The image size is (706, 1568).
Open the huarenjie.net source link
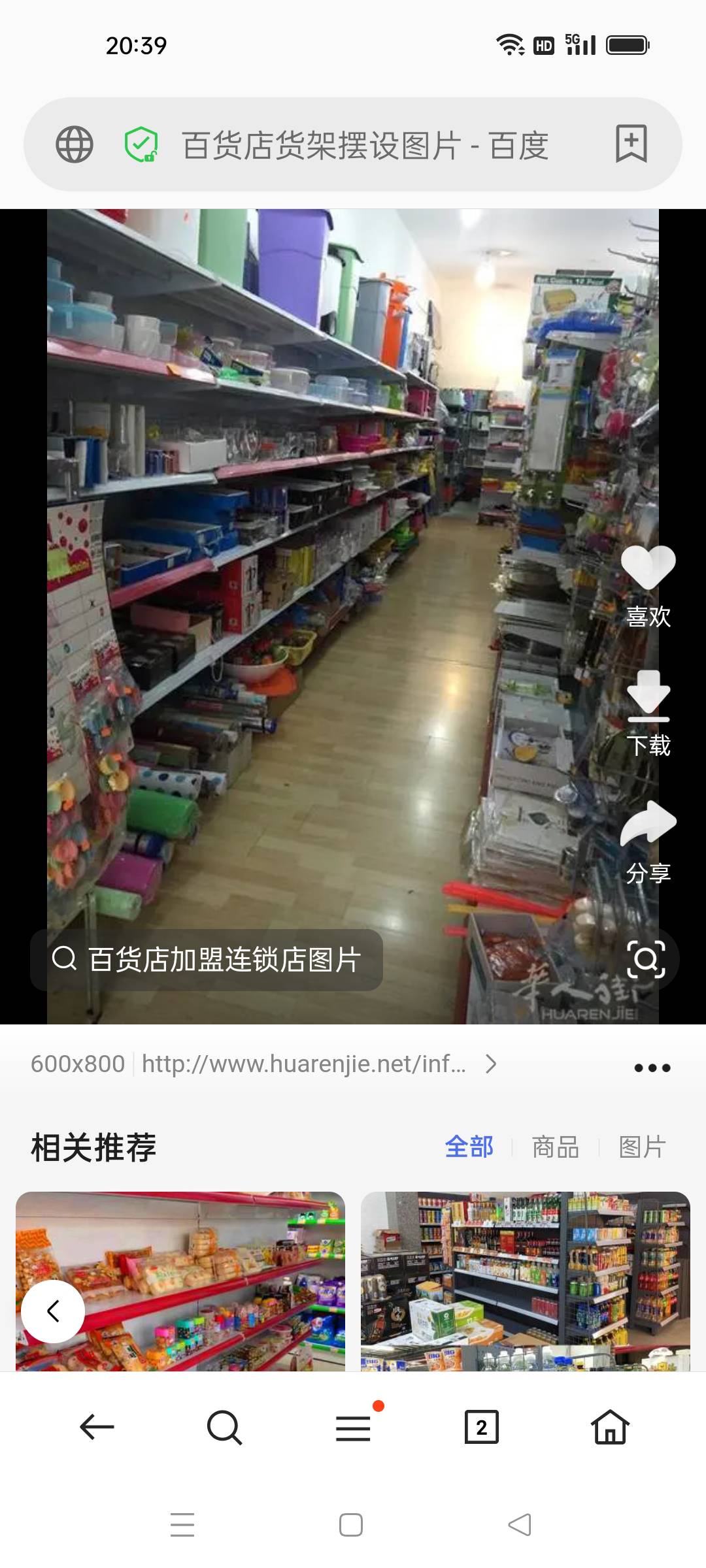pyautogui.click(x=304, y=1064)
